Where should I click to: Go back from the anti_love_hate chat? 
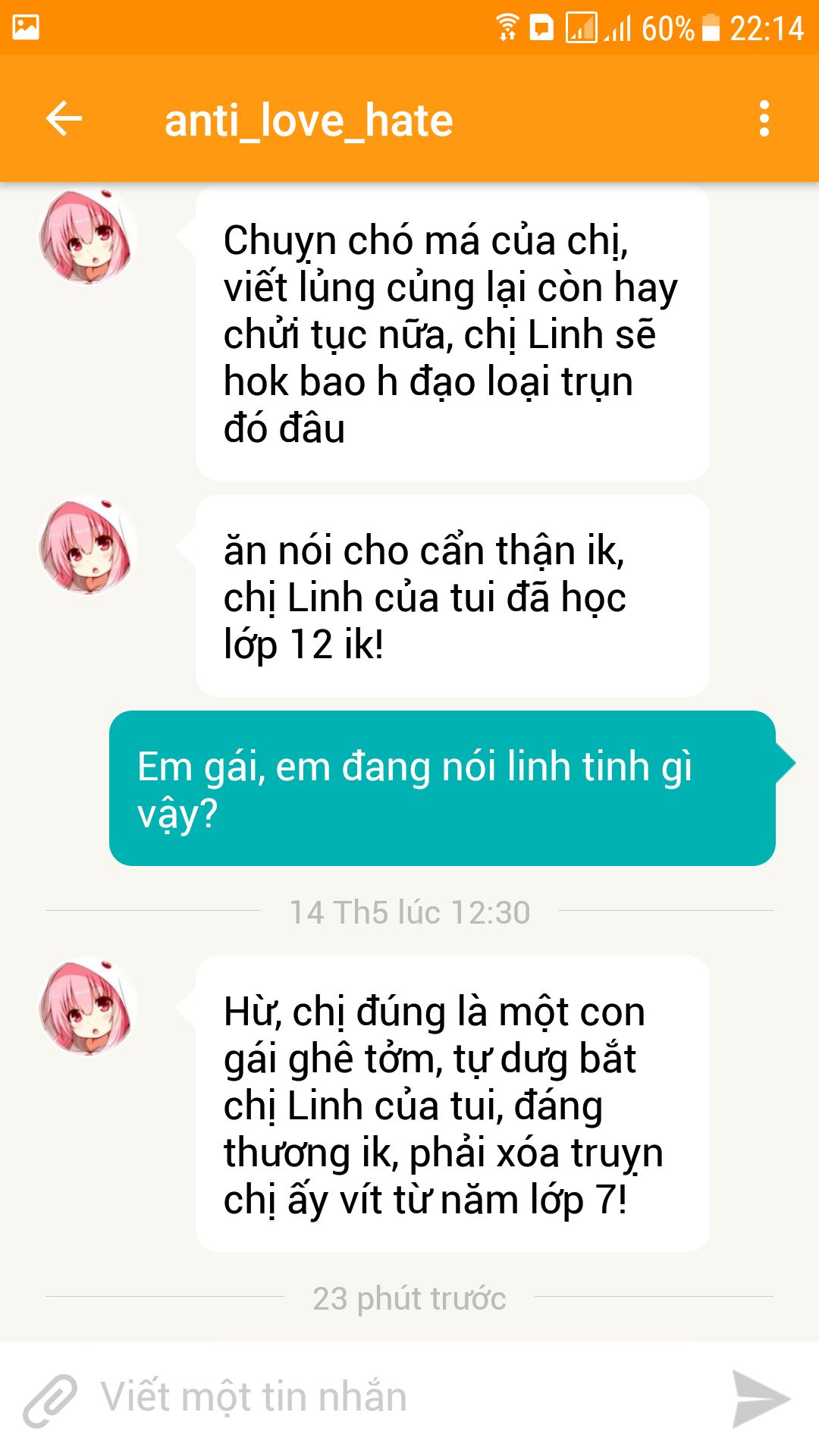coord(64,119)
